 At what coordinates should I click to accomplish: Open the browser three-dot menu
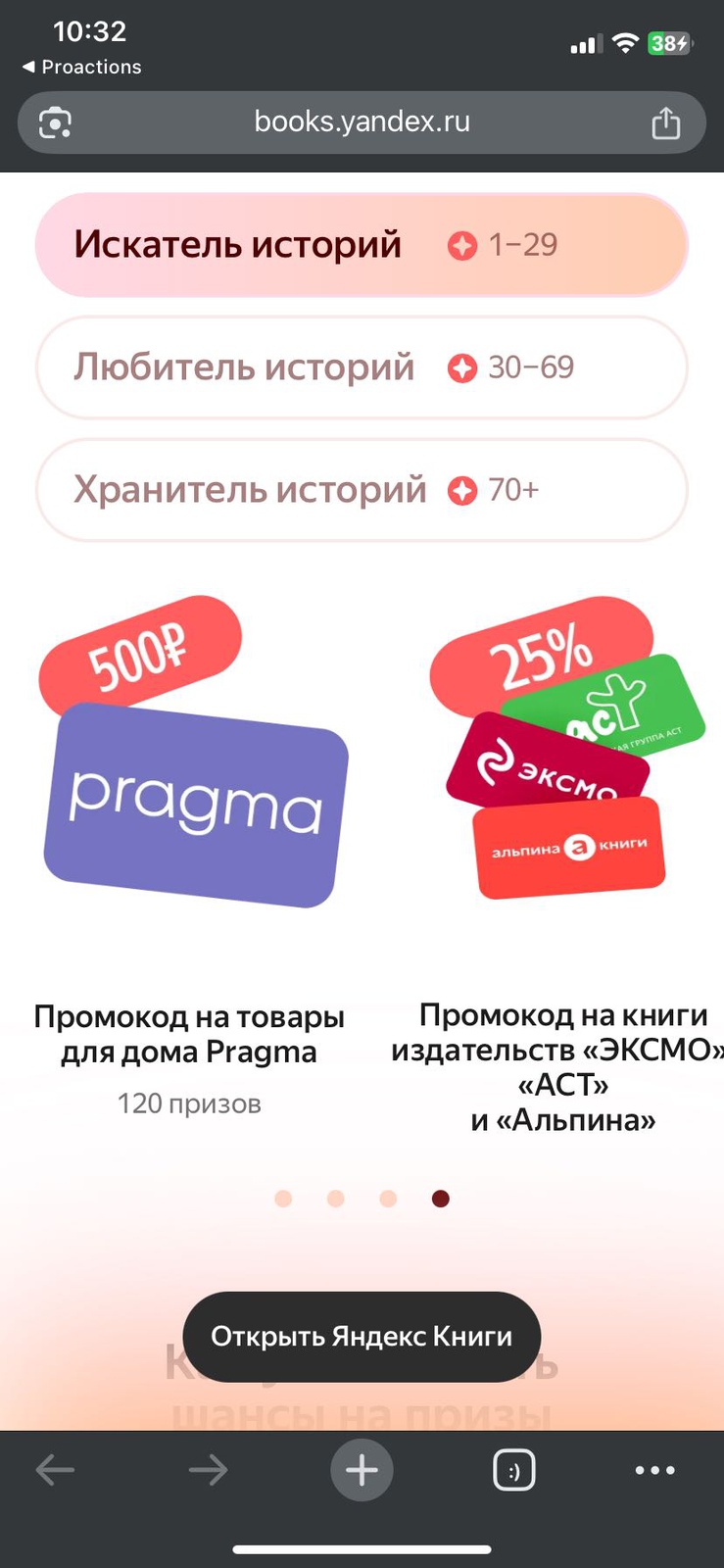(654, 1470)
